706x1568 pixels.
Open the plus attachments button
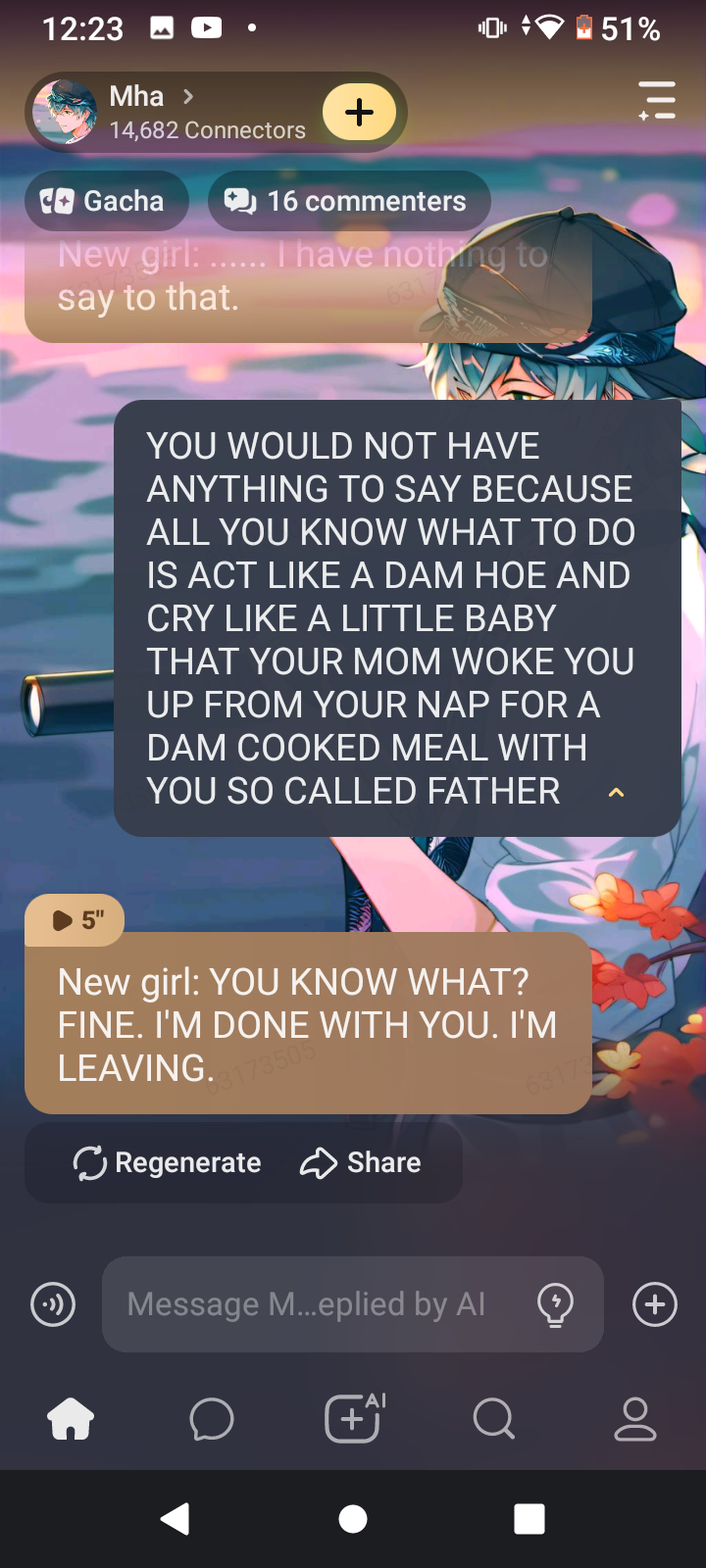(x=655, y=1304)
